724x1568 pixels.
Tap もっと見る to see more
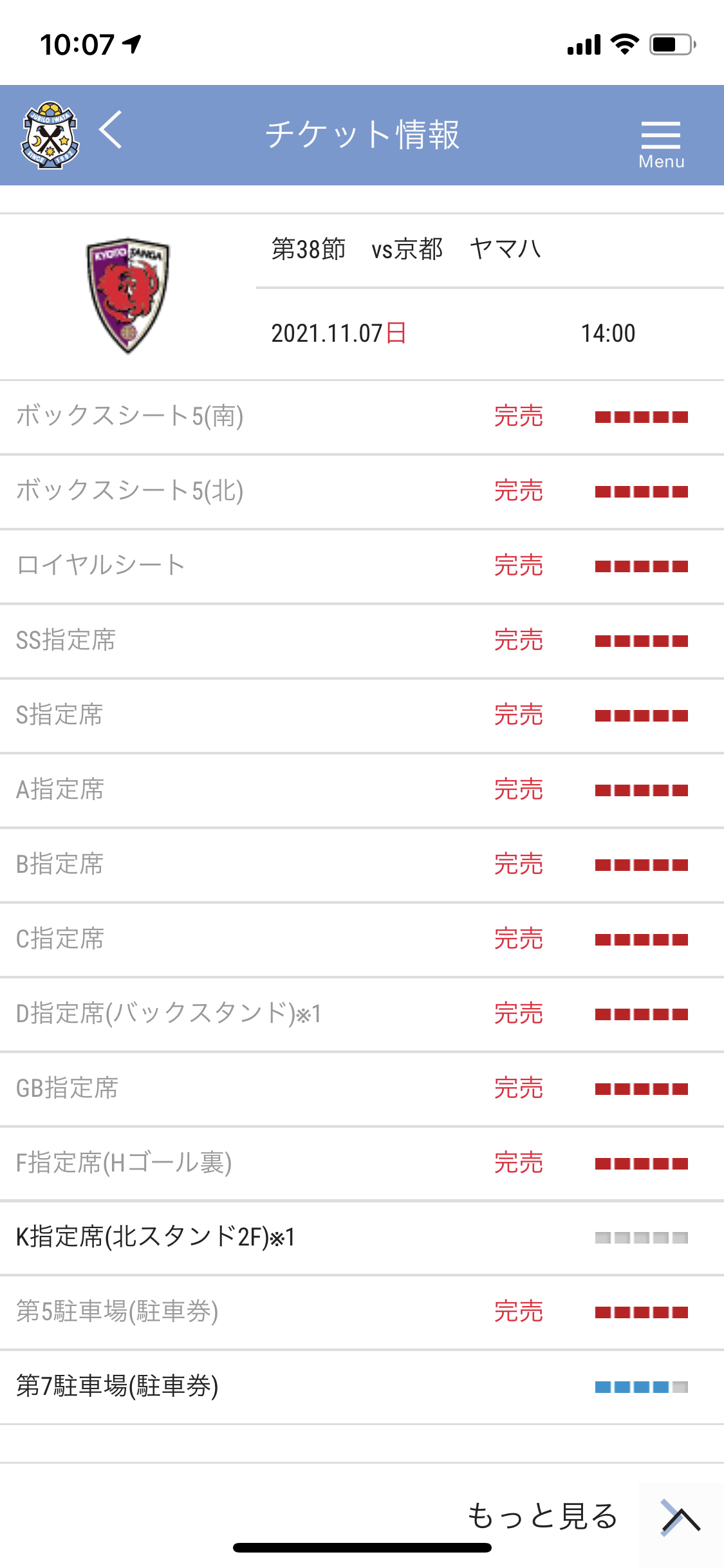coord(542,1516)
